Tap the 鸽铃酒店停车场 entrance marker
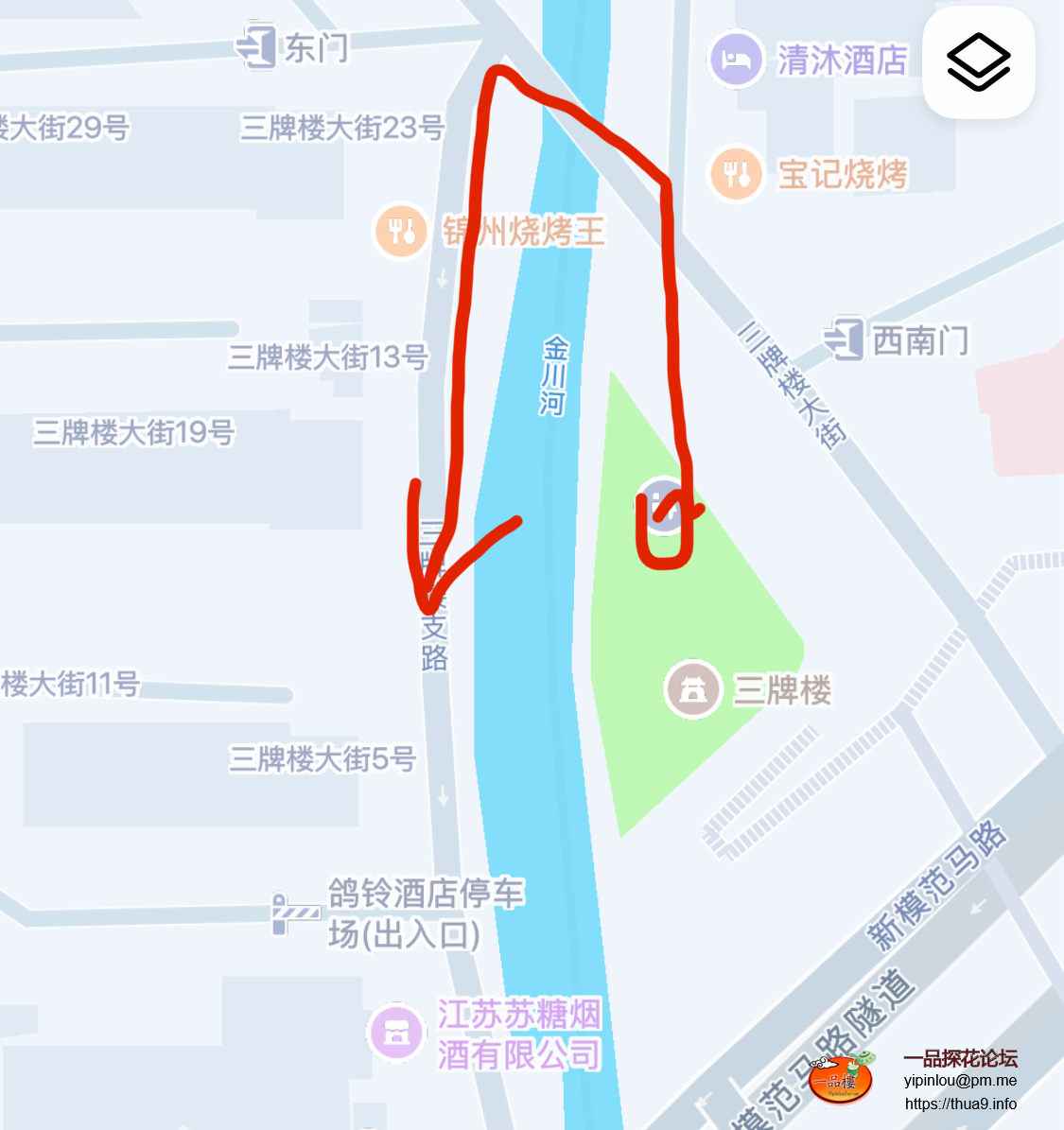This screenshot has width=1064, height=1130. (296, 913)
